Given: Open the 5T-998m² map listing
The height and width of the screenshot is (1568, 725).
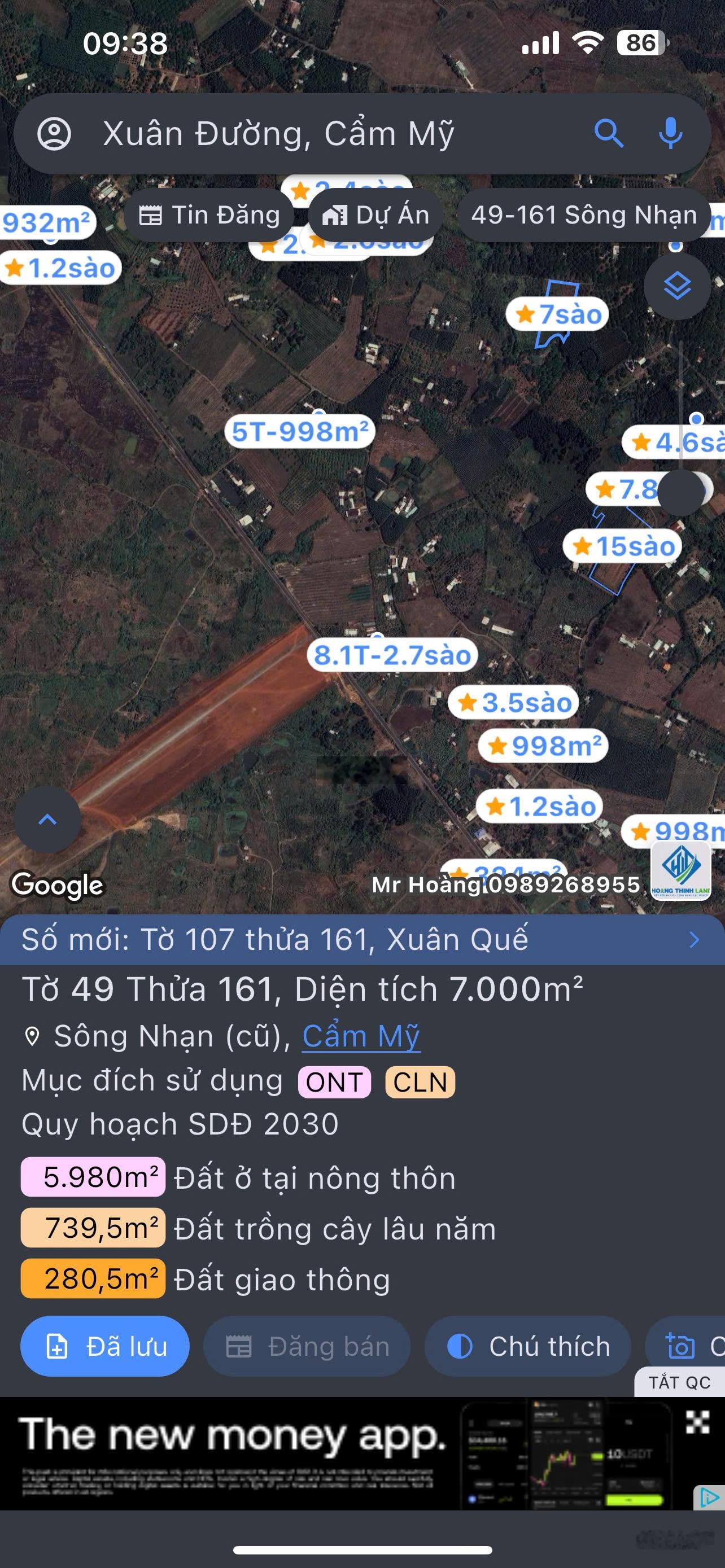Looking at the screenshot, I should click(299, 432).
